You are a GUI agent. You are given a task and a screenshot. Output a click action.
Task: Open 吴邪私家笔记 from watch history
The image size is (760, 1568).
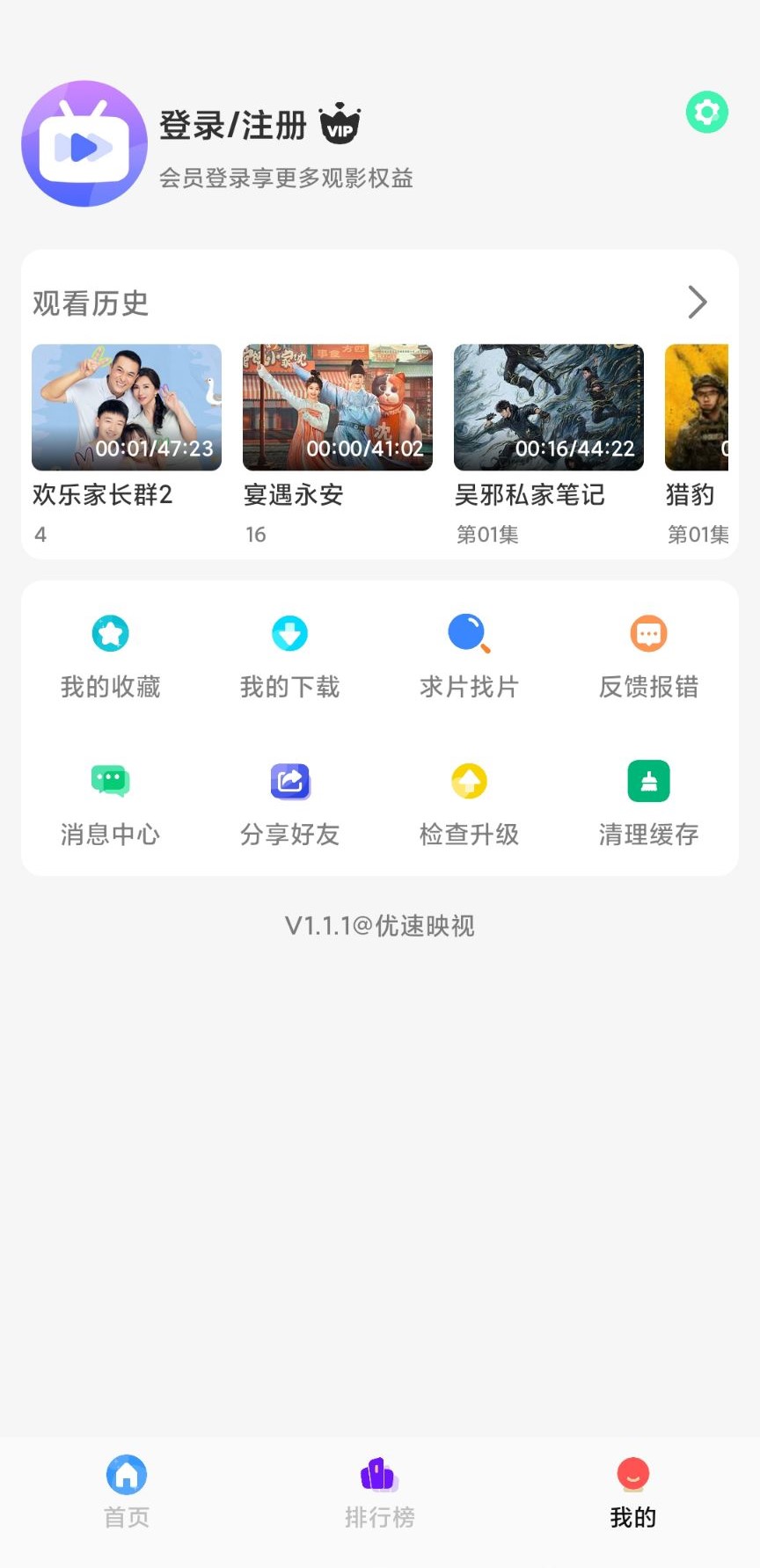[549, 408]
